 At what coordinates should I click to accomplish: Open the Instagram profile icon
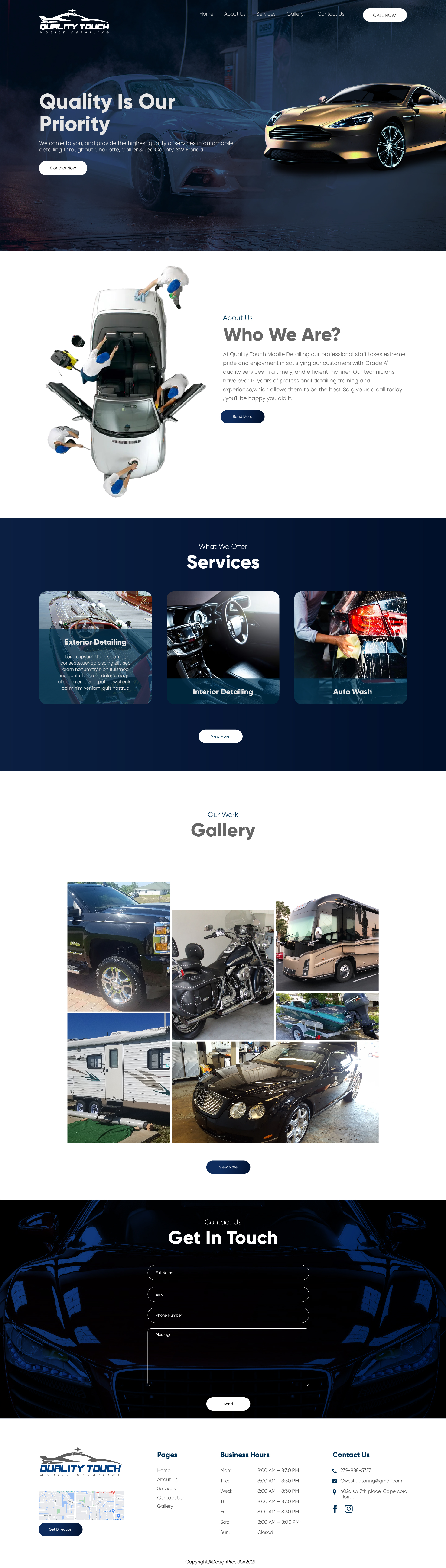(x=348, y=1508)
